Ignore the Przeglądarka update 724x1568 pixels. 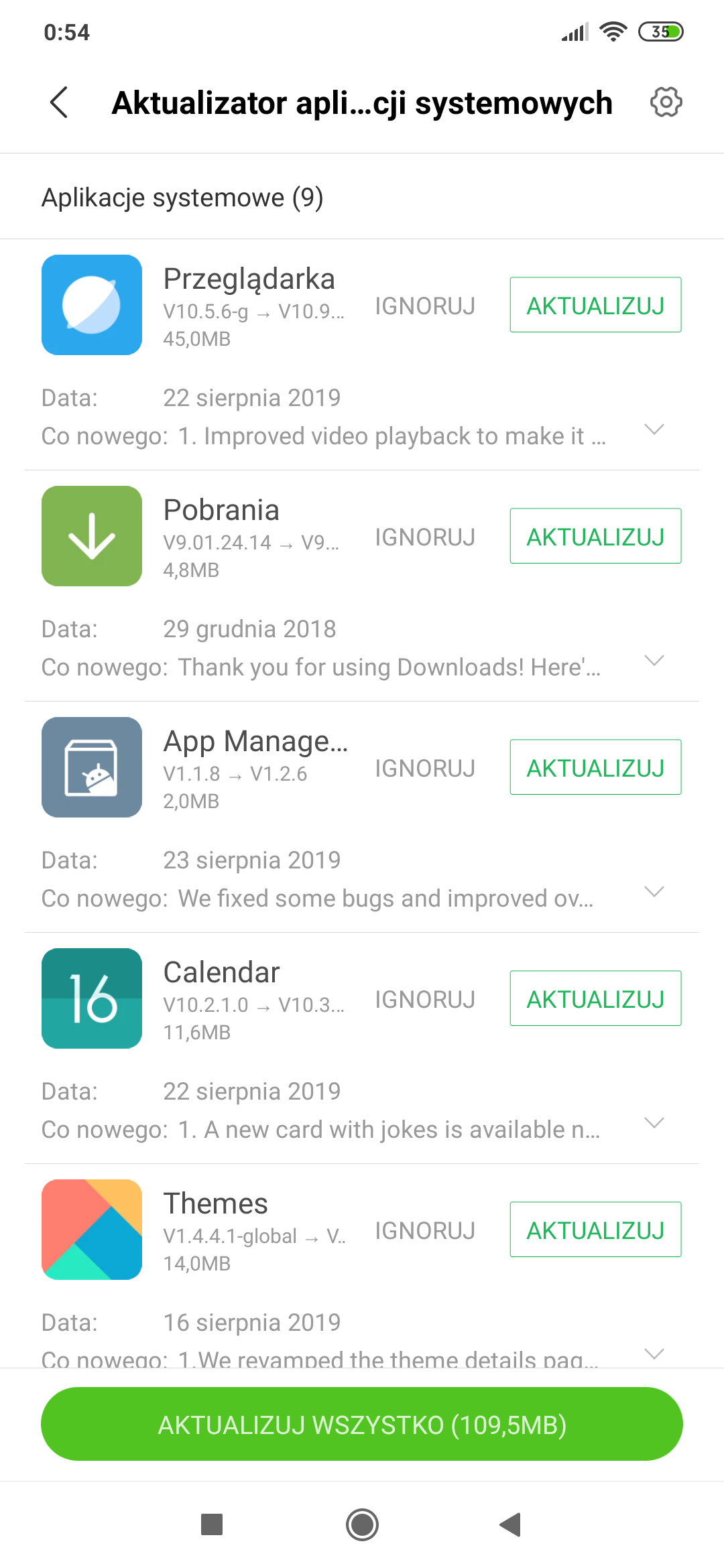pos(425,306)
